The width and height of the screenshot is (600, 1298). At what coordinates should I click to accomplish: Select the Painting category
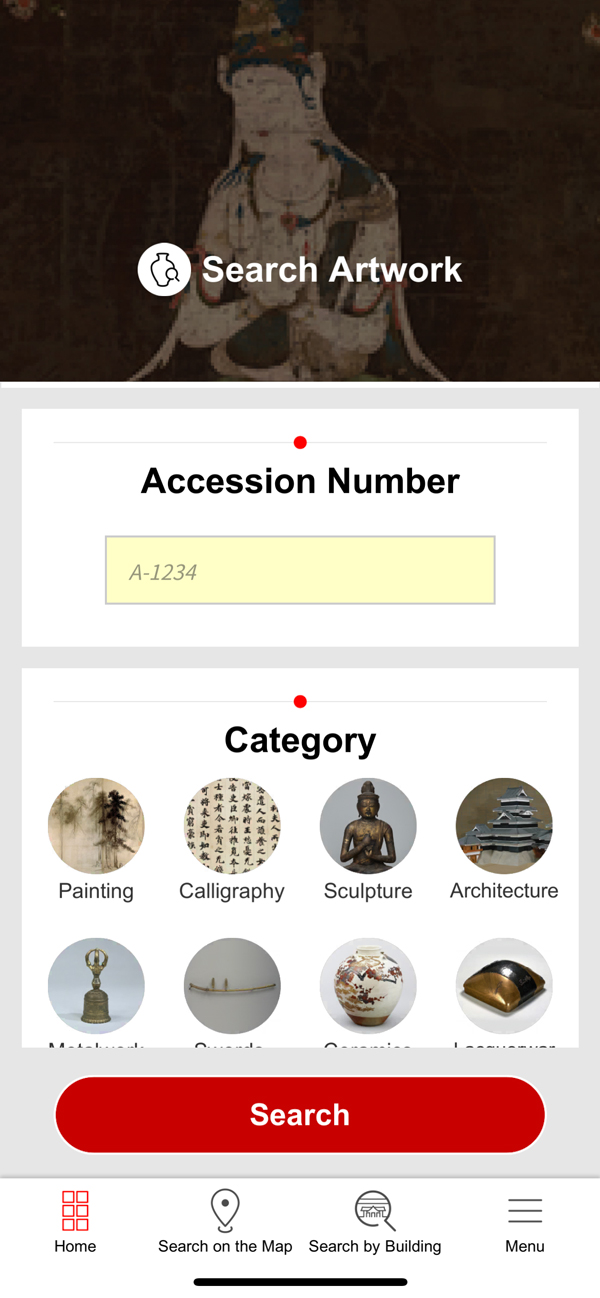96,827
